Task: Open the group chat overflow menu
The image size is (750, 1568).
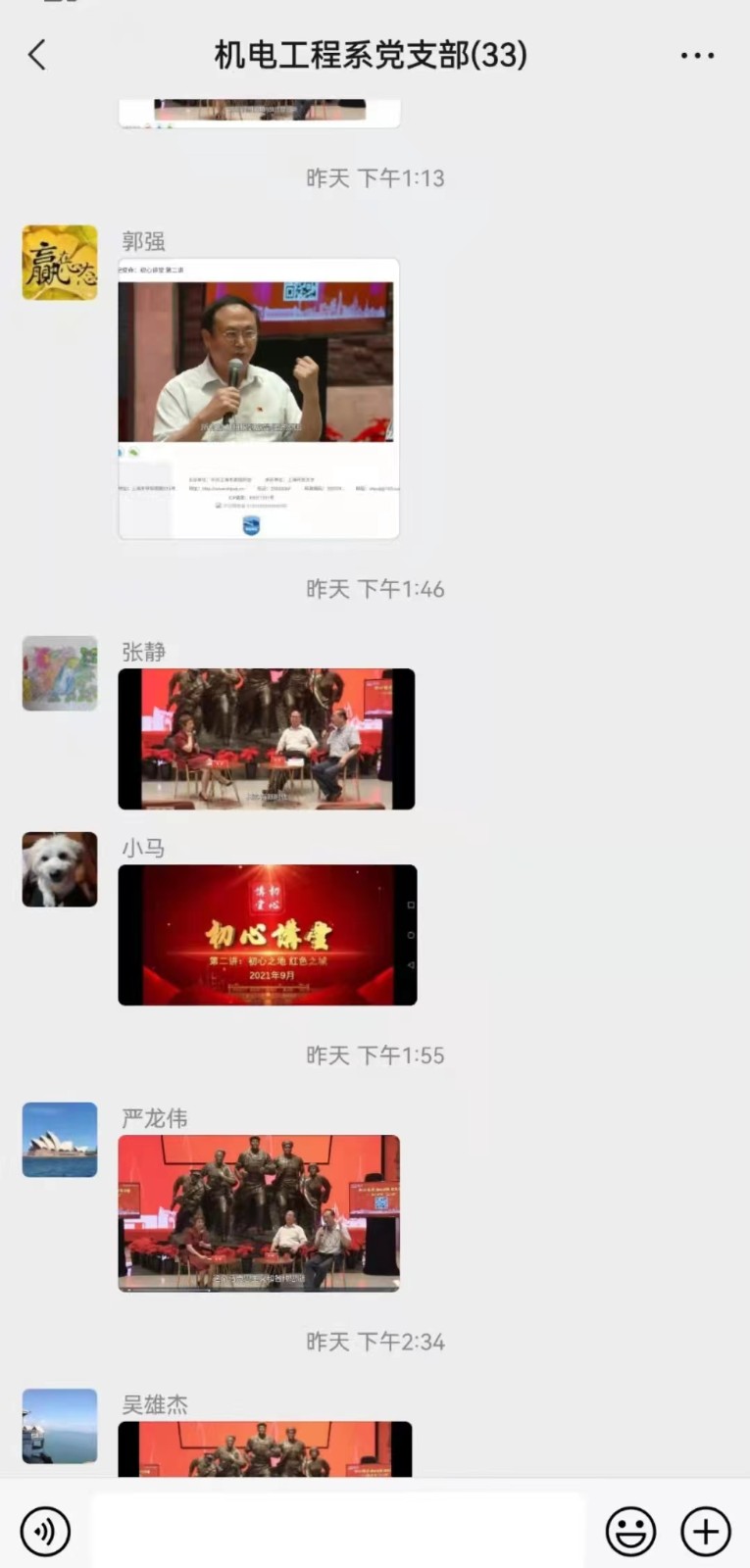Action: pos(697,56)
